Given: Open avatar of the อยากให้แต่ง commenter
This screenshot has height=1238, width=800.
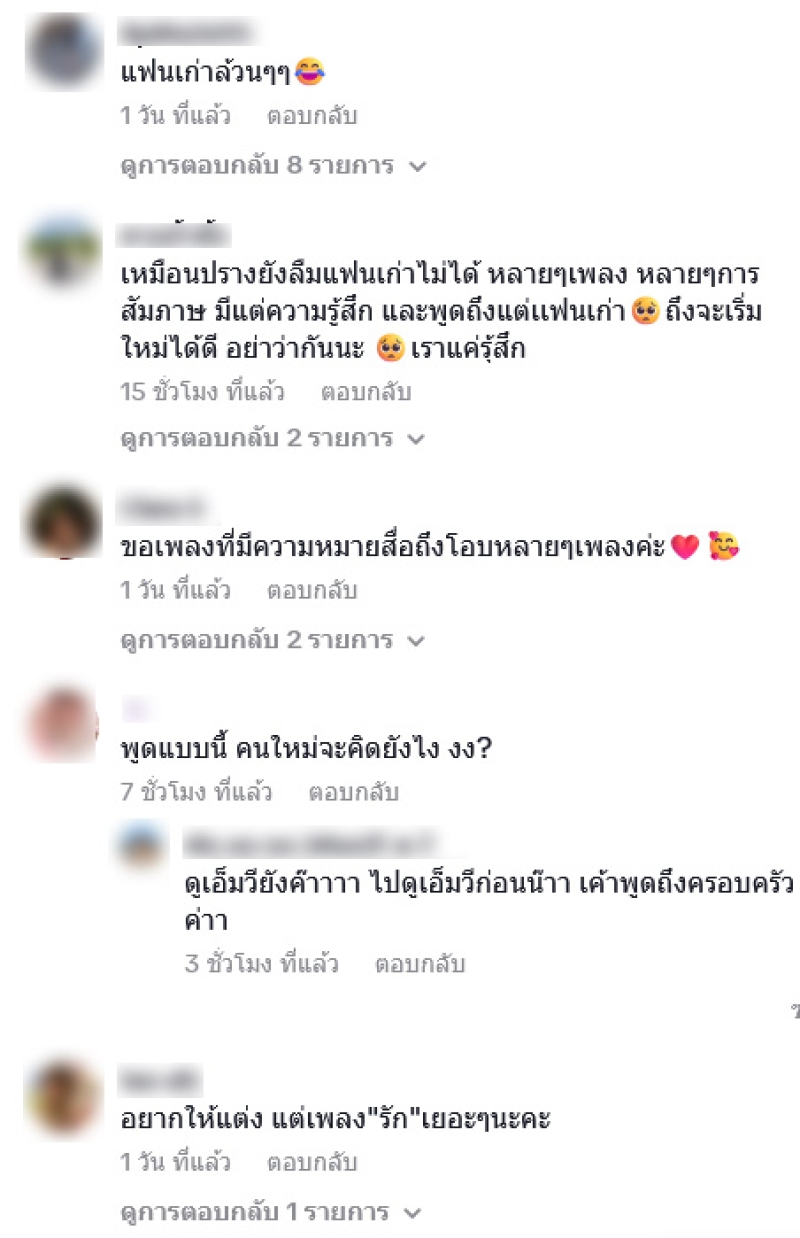Looking at the screenshot, I should (63, 1097).
